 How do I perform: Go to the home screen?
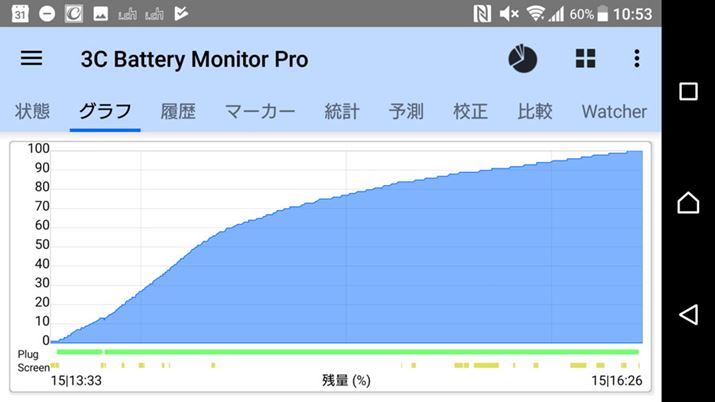point(688,203)
